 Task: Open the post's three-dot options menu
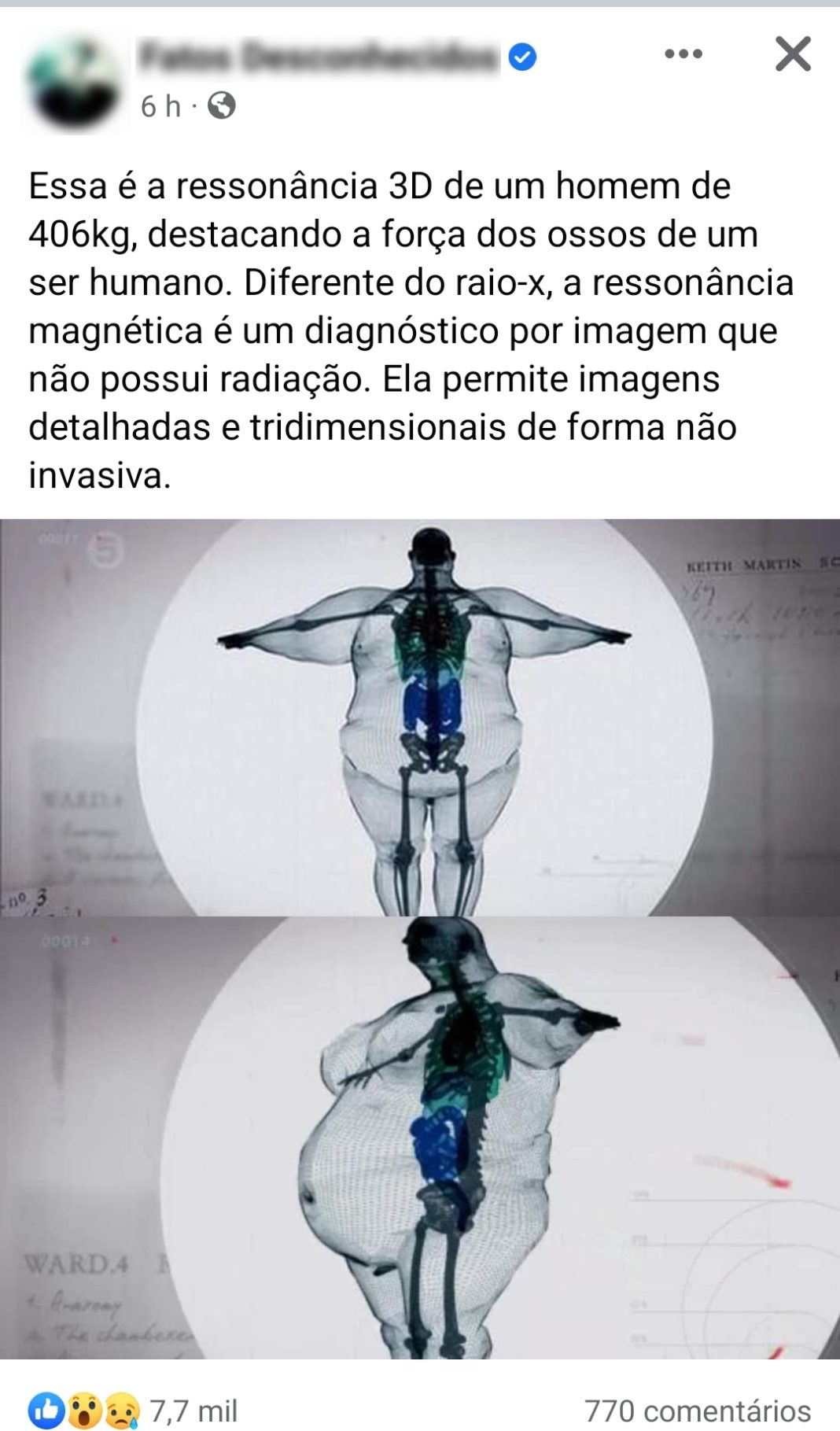(683, 54)
